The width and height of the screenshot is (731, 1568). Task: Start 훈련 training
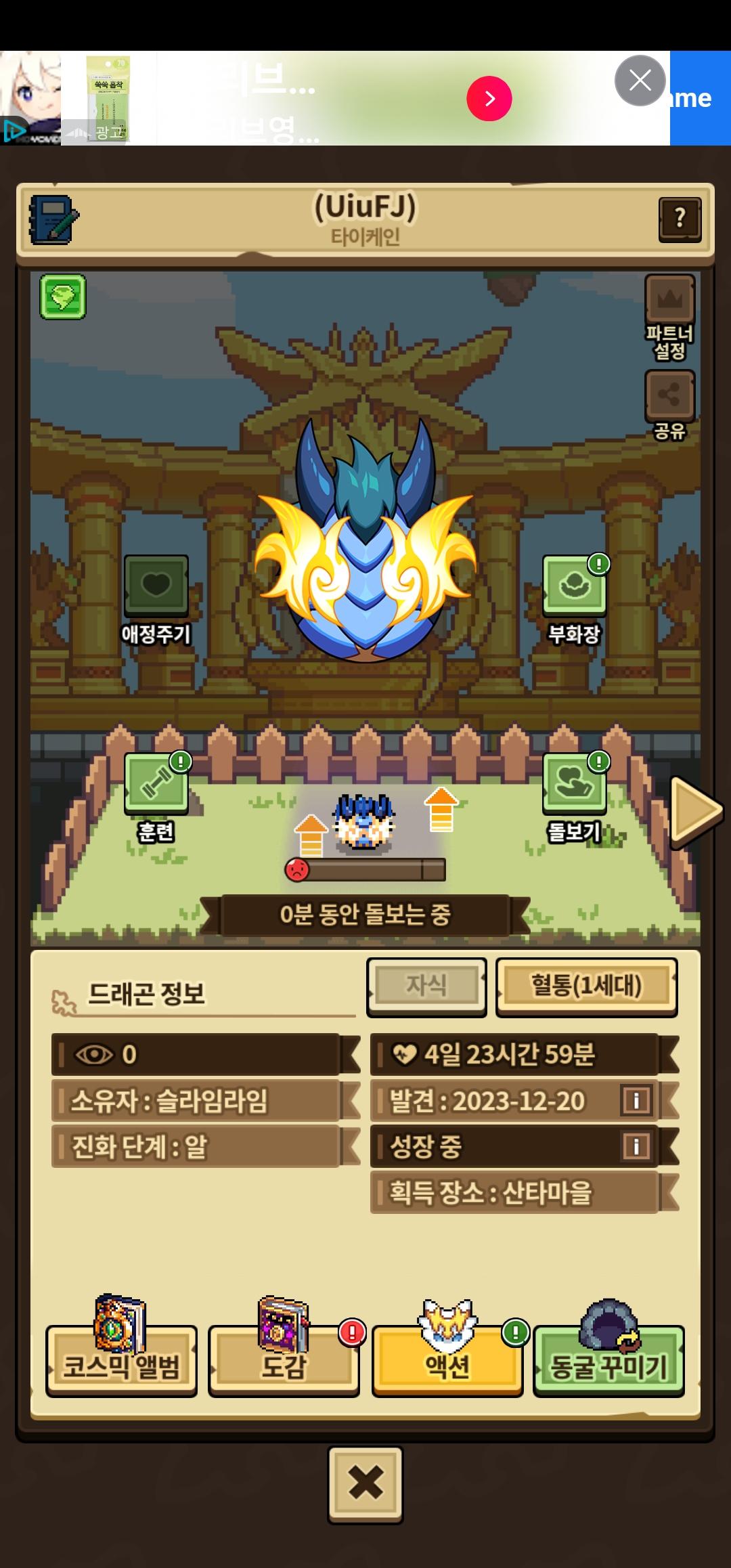[156, 784]
